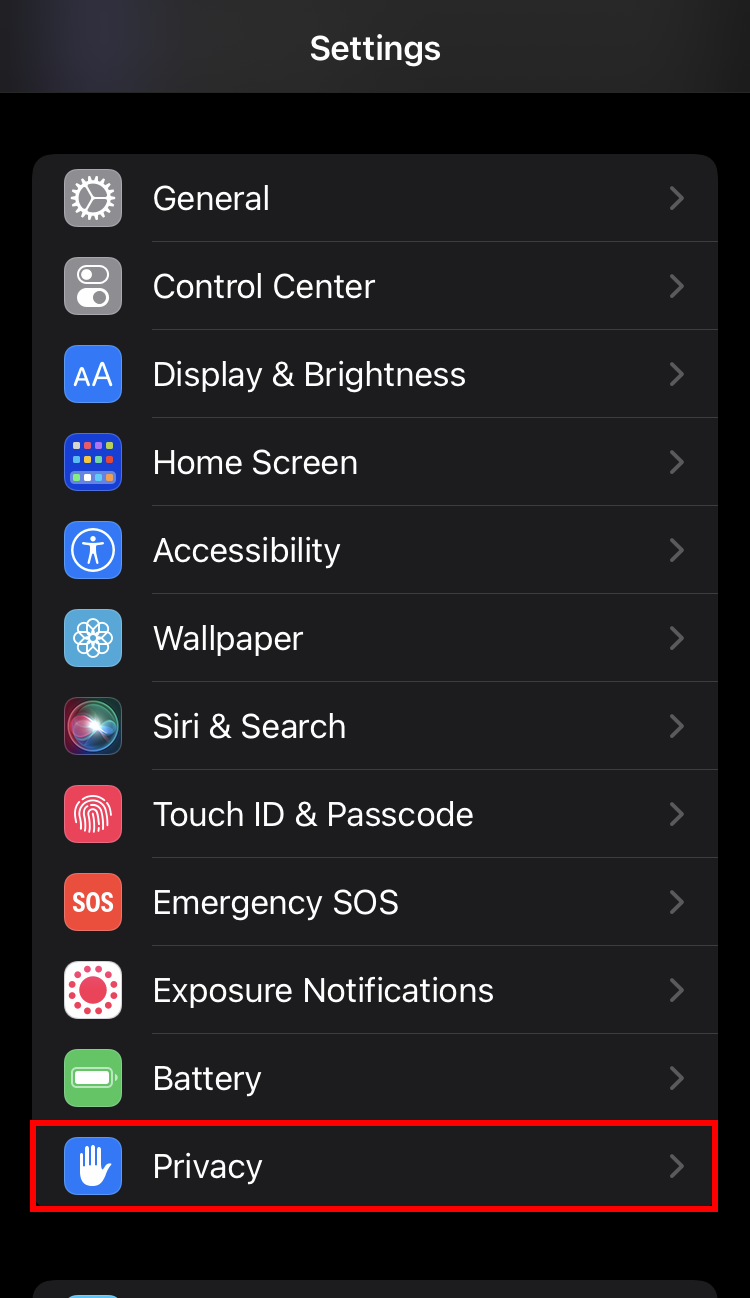The height and width of the screenshot is (1298, 750).
Task: Select the Home Screen row
Action: (x=375, y=462)
